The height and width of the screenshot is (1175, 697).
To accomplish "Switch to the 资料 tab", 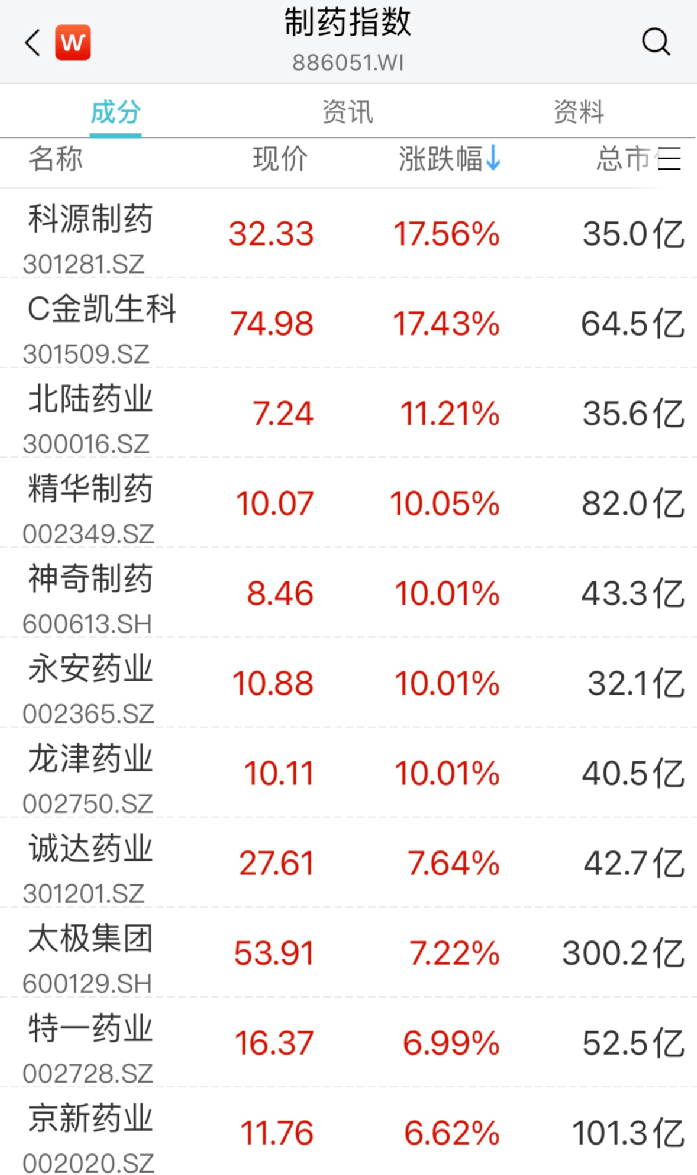I will (579, 111).
